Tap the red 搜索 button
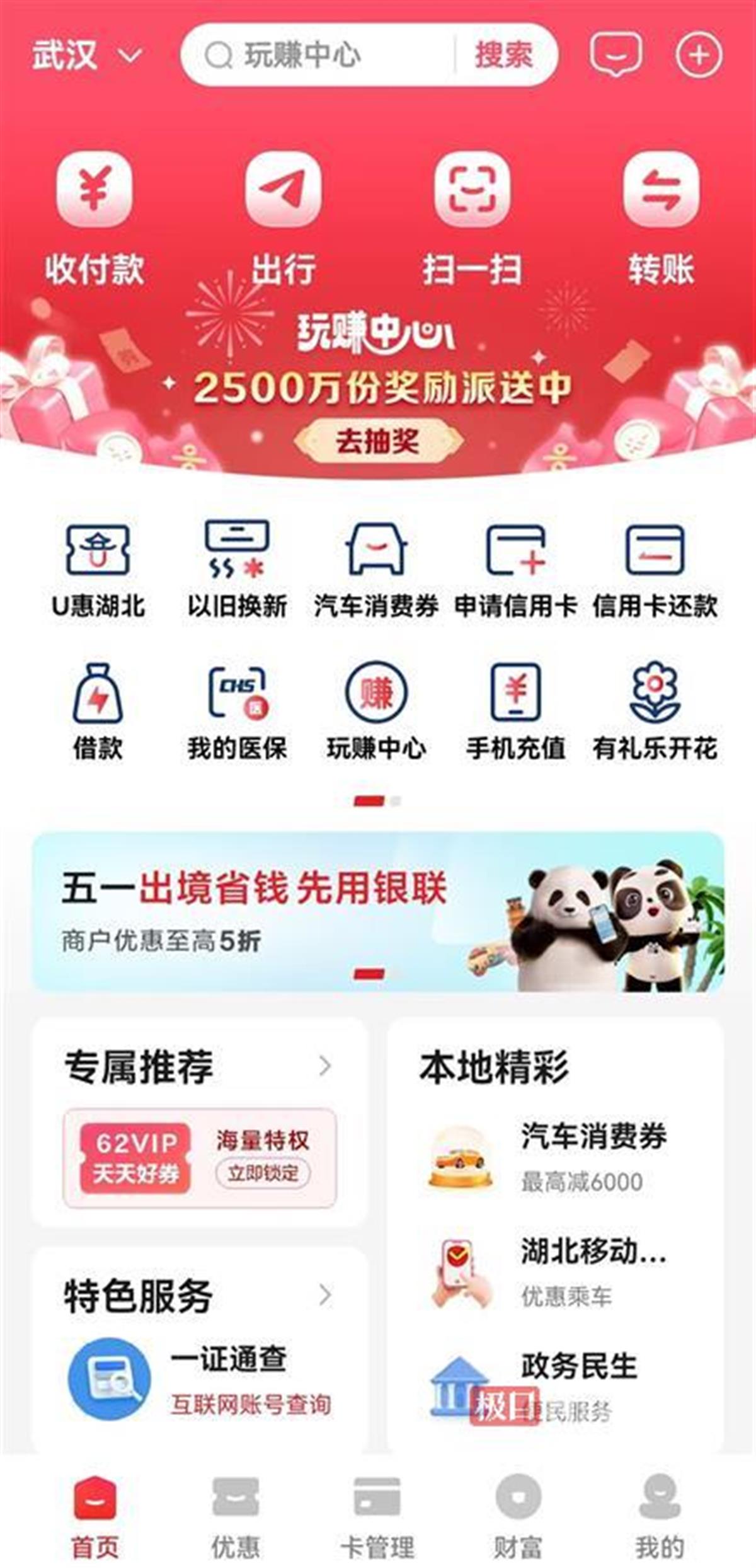Viewport: 756px width, 1568px height. pyautogui.click(x=503, y=55)
